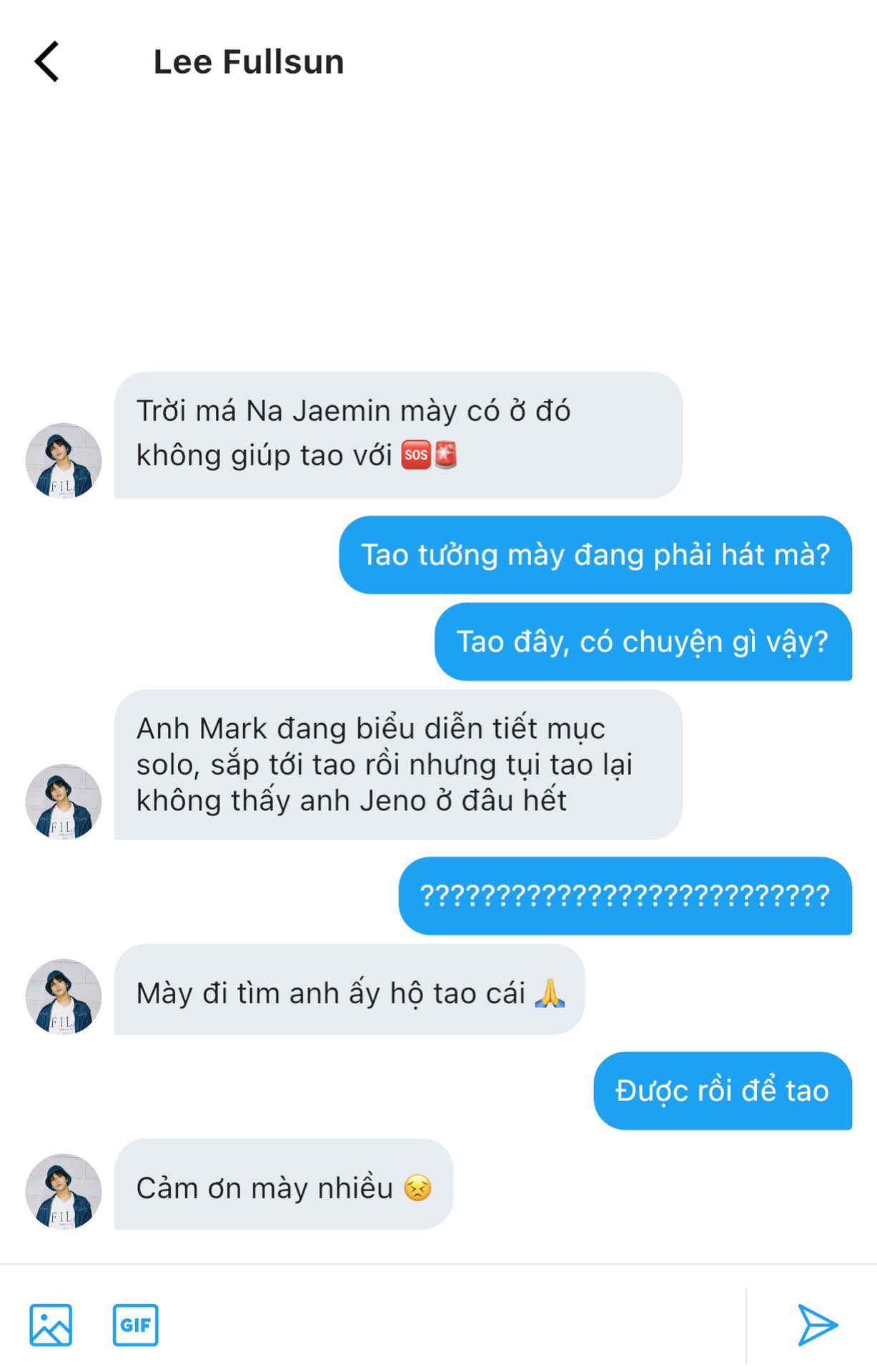Go back from Lee Fullsun chat

tap(47, 61)
